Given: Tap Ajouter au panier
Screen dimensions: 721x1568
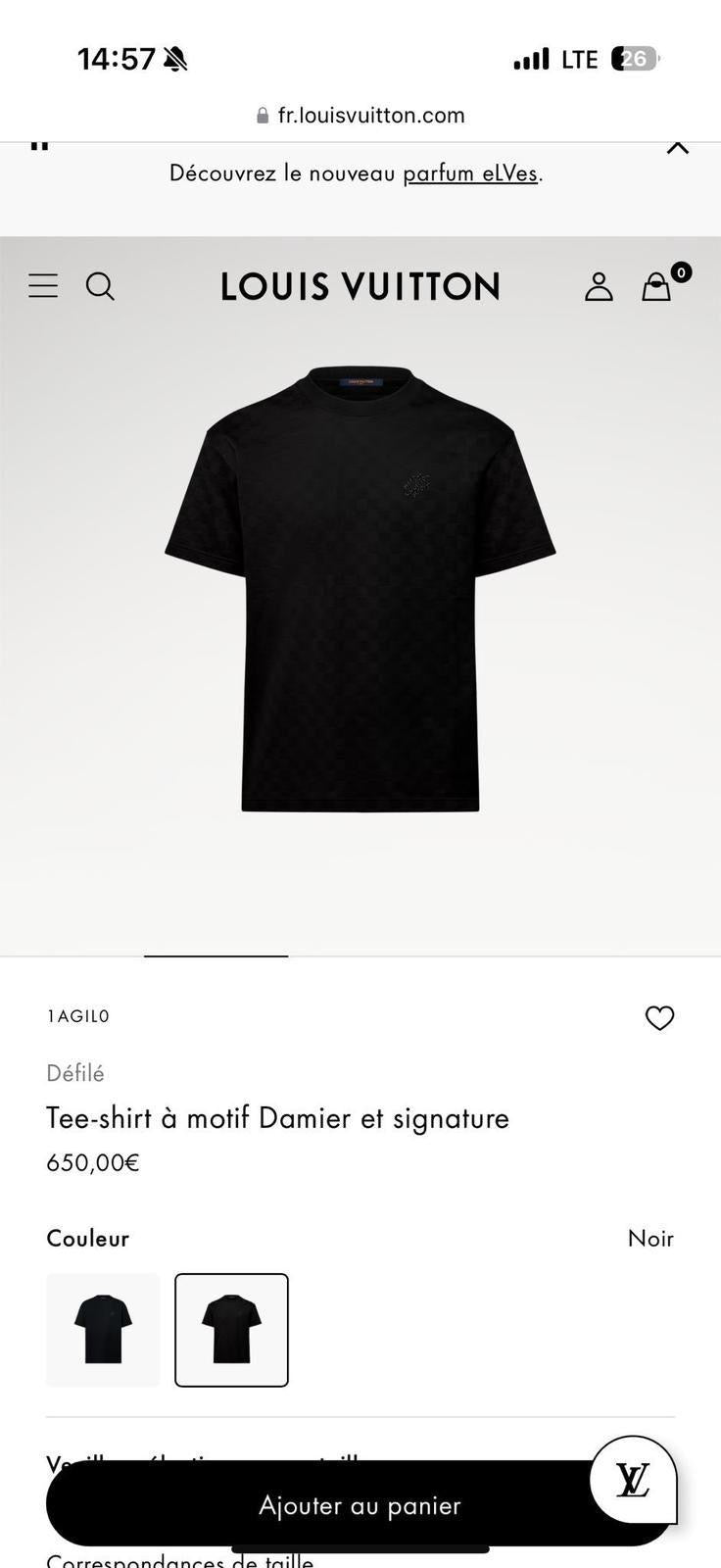Looking at the screenshot, I should point(359,1504).
